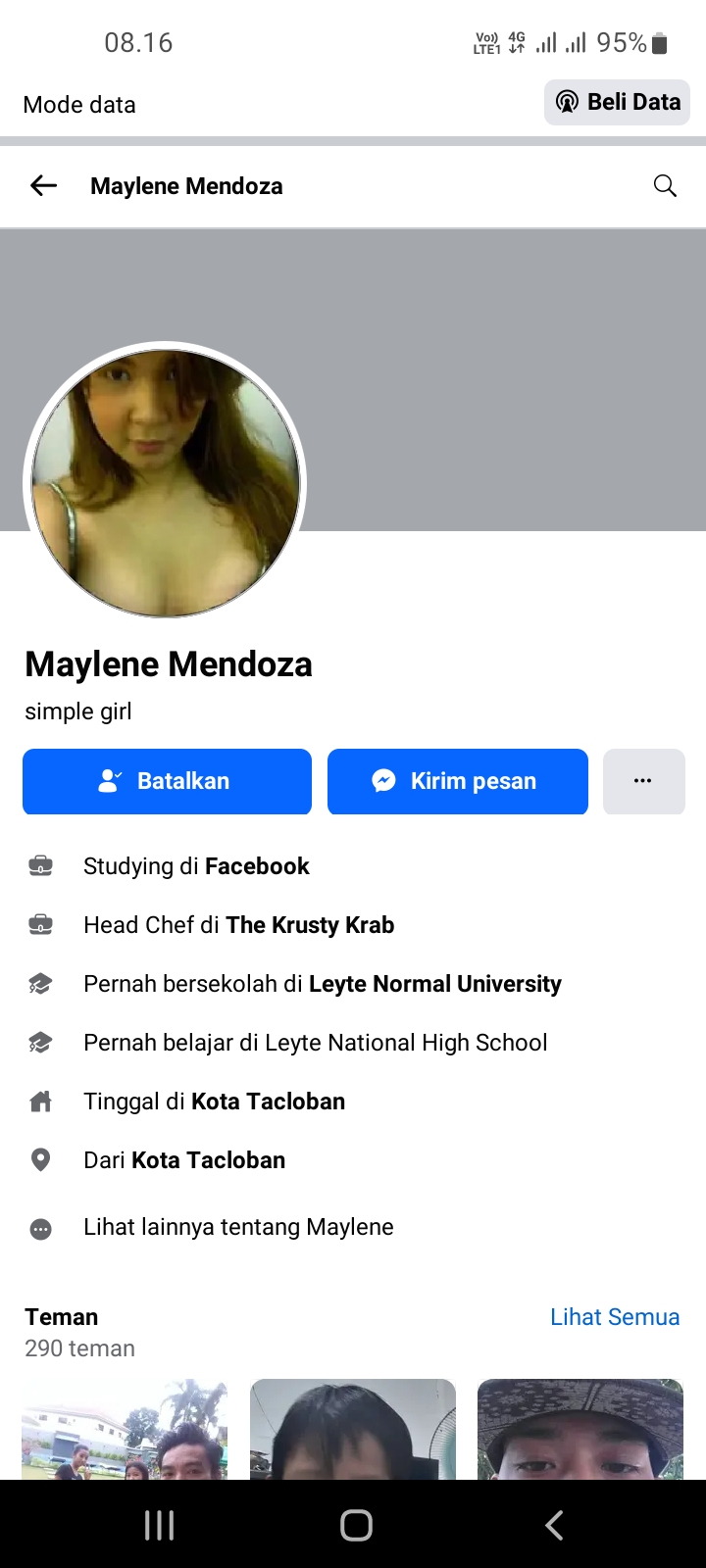View all friends via Lihat Semua
This screenshot has height=1568, width=706.
click(x=615, y=1317)
